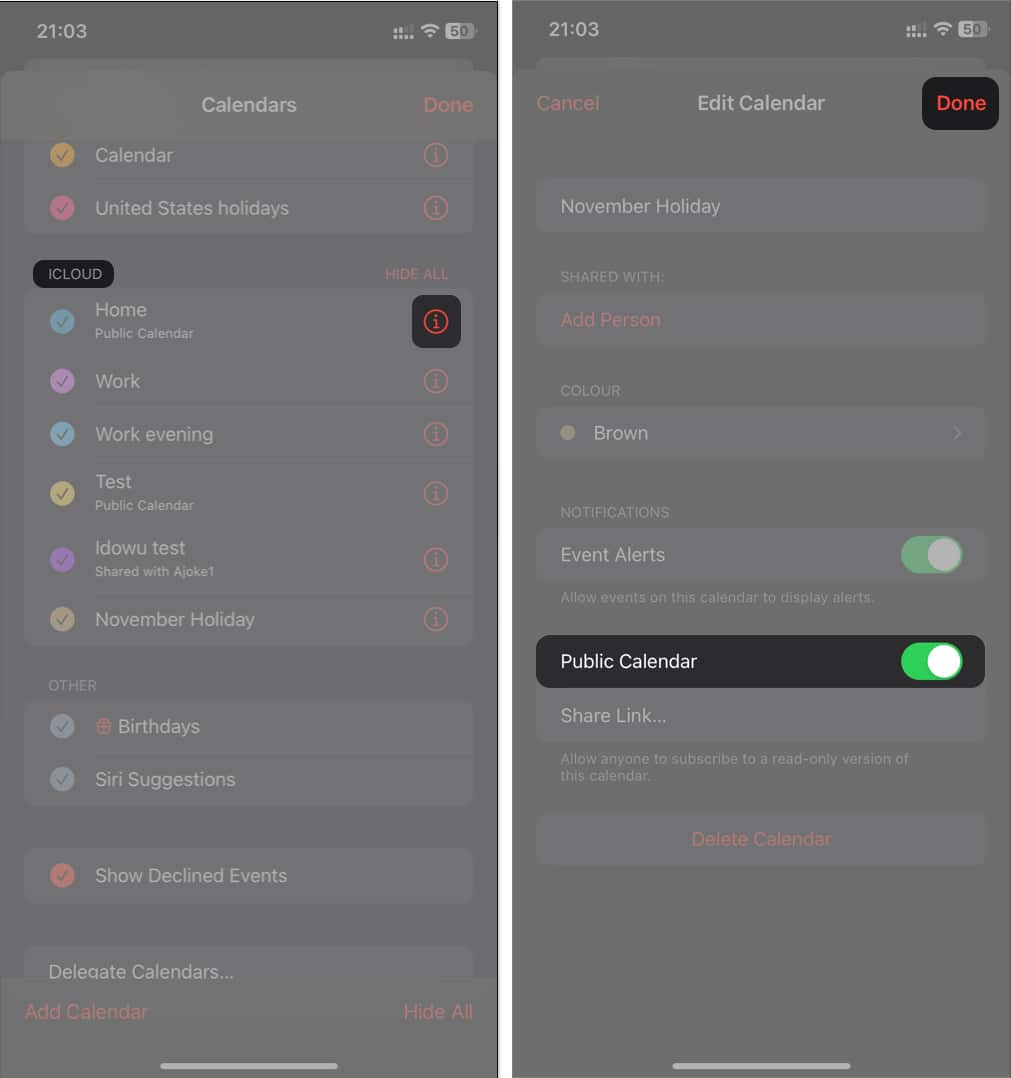The height and width of the screenshot is (1078, 1011).
Task: Disable the Event Alerts toggle
Action: click(x=931, y=555)
